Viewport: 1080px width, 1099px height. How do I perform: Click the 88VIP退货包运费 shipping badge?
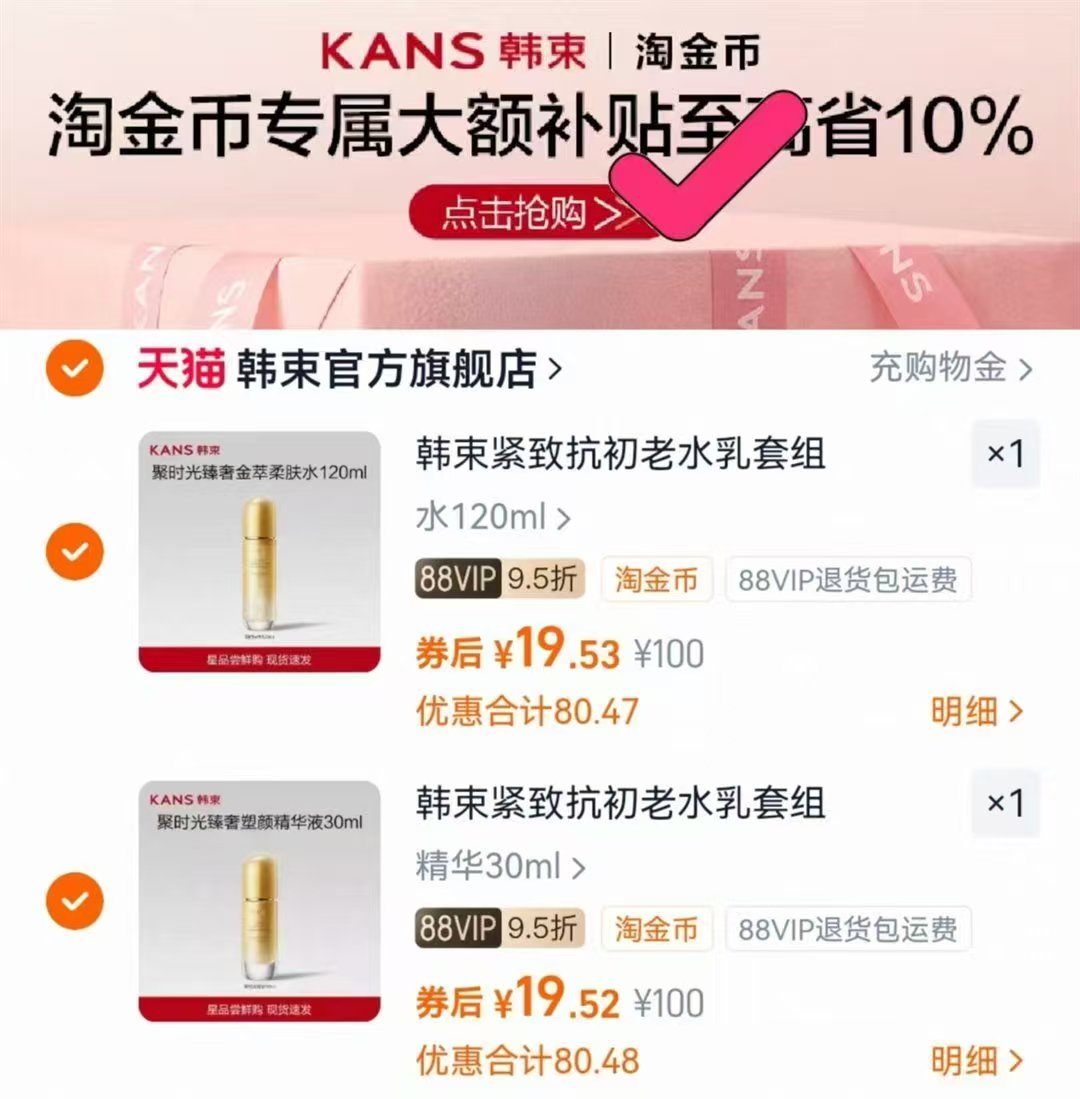(848, 580)
